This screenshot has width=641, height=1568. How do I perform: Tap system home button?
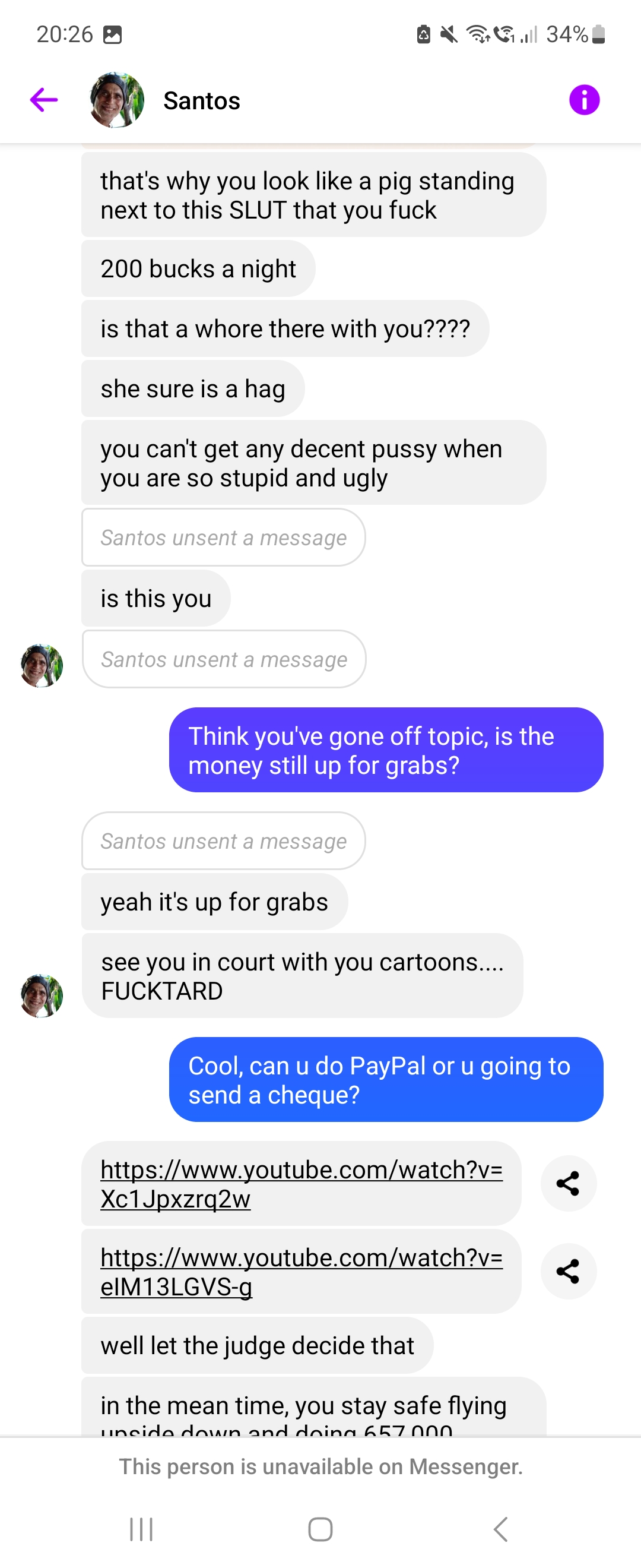pyautogui.click(x=320, y=1528)
